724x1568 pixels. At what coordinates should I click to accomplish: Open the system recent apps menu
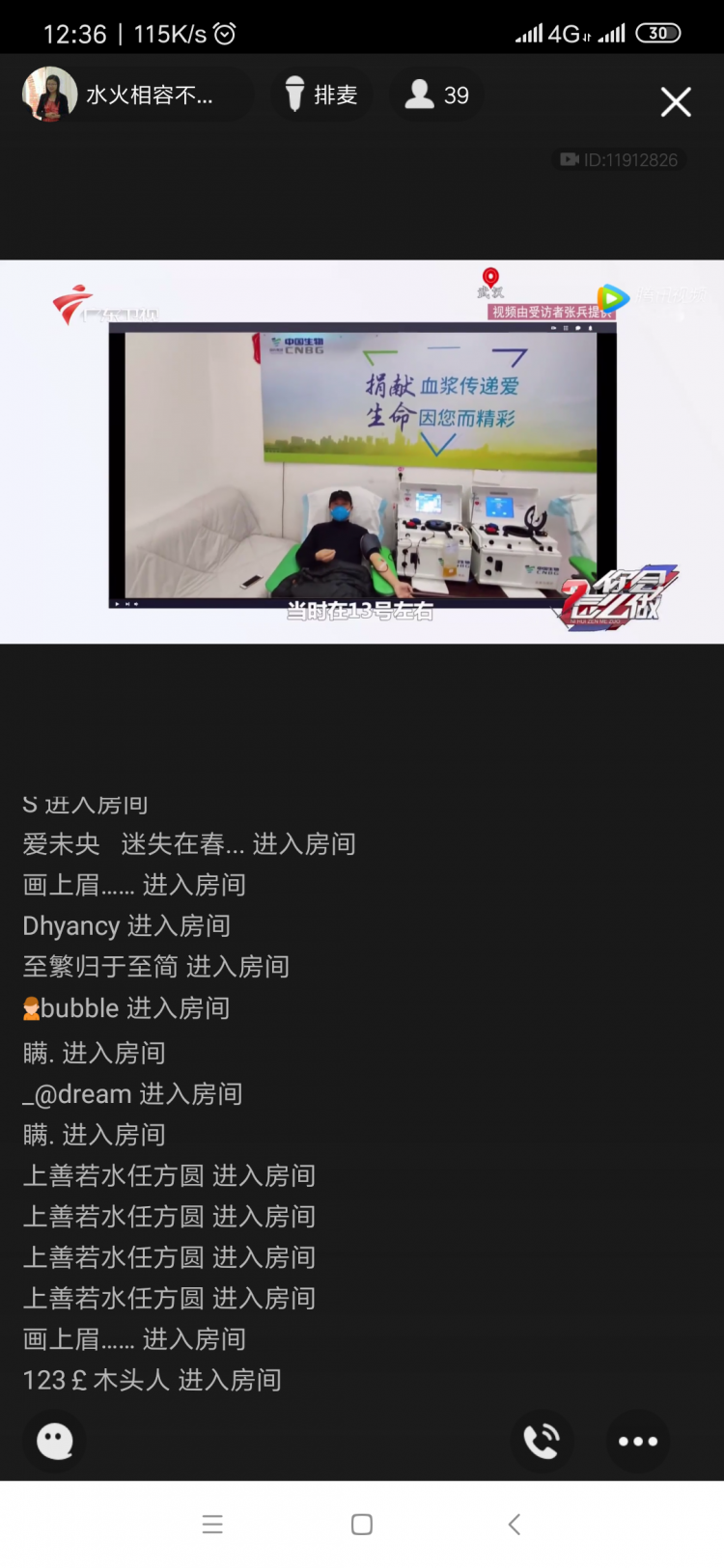point(212,1525)
